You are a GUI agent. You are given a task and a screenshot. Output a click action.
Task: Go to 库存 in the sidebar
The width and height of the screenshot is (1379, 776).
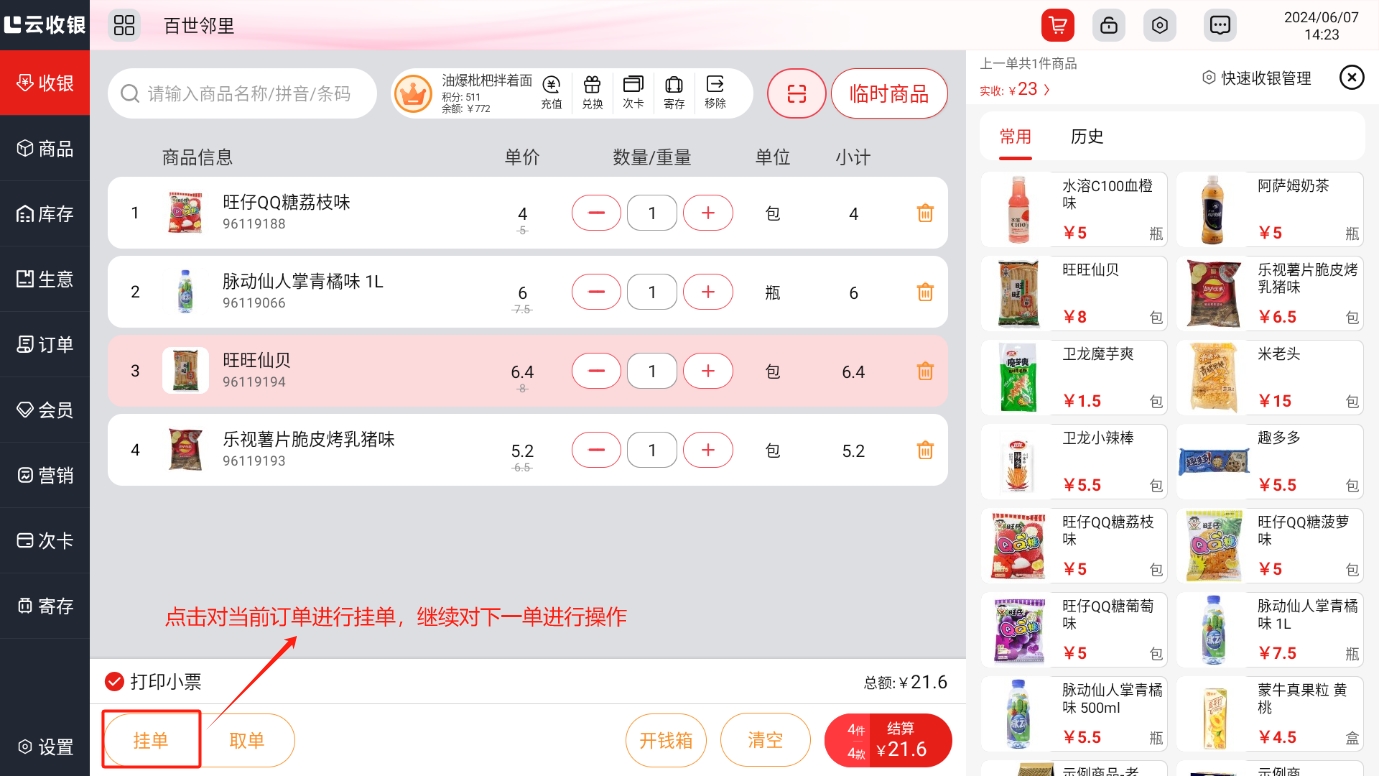tap(45, 214)
